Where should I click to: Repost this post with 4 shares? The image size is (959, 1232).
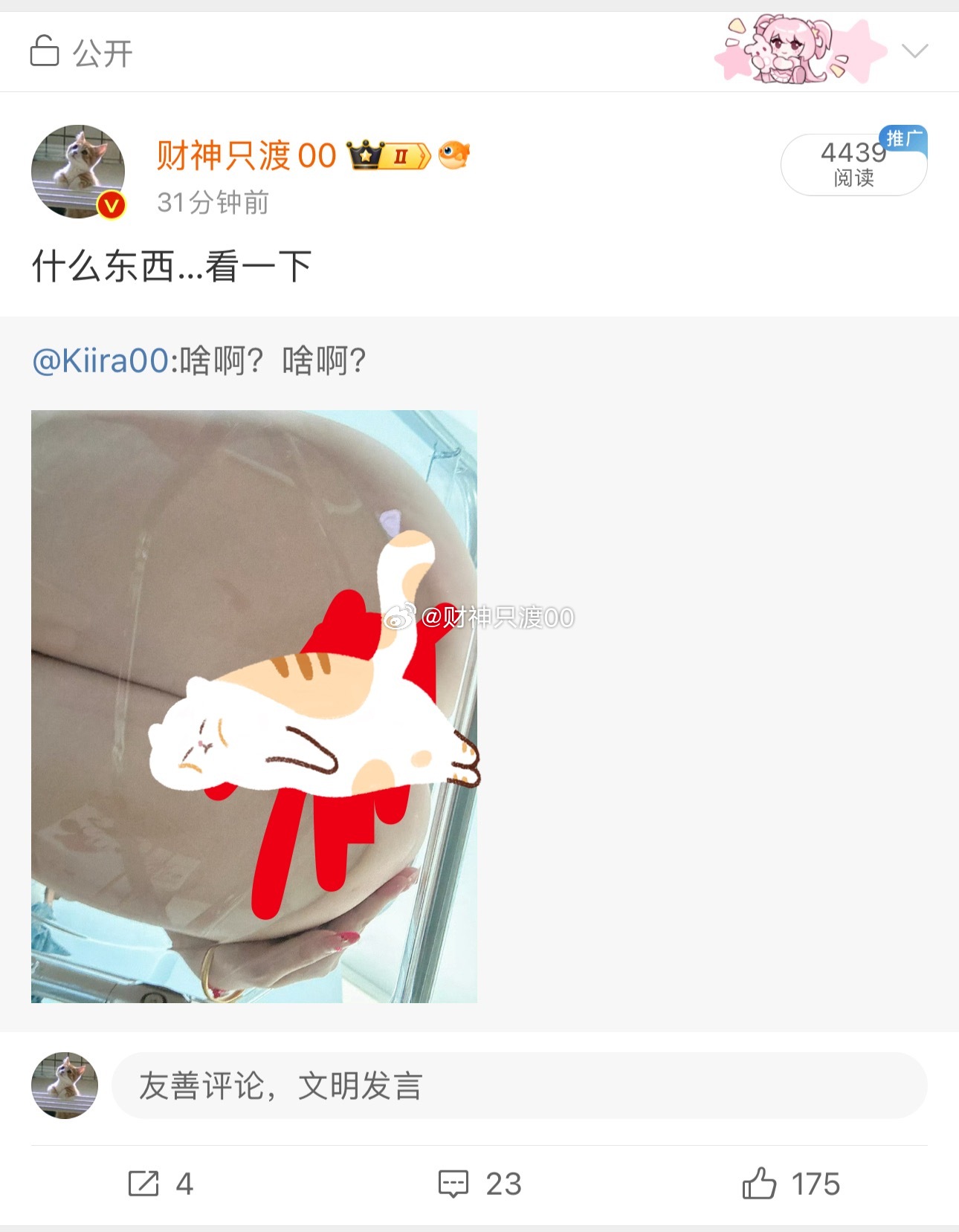pos(161,1184)
